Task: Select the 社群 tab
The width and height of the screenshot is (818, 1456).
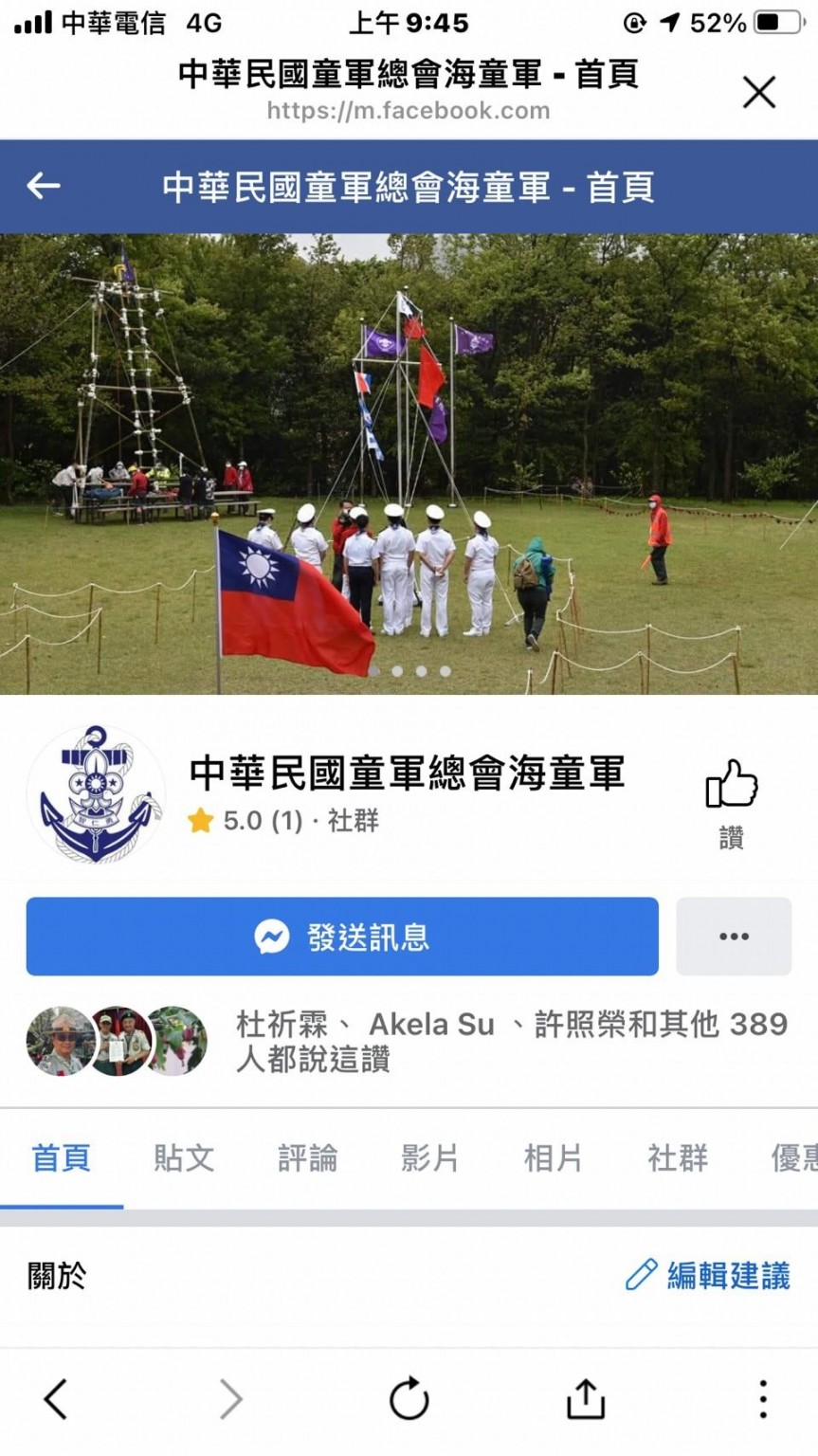Action: click(678, 1157)
